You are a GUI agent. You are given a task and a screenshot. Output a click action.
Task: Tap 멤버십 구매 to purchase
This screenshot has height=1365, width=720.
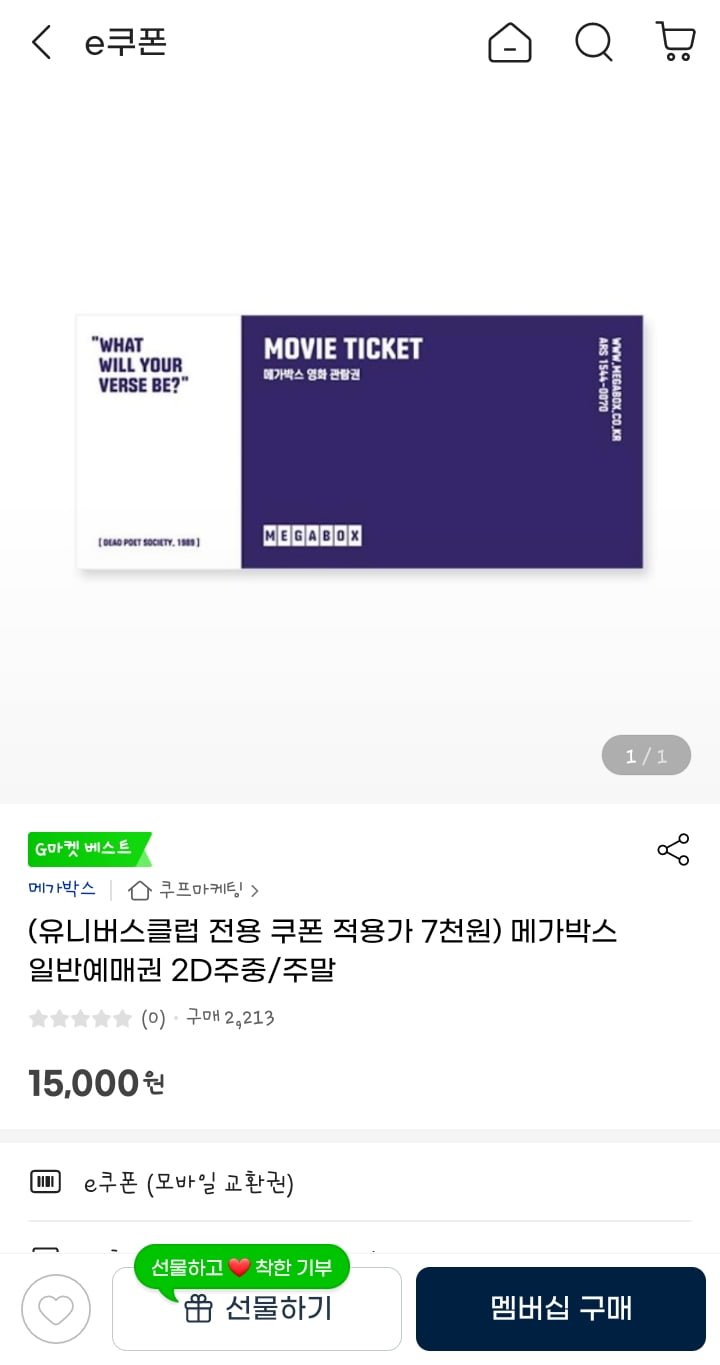tap(561, 1309)
